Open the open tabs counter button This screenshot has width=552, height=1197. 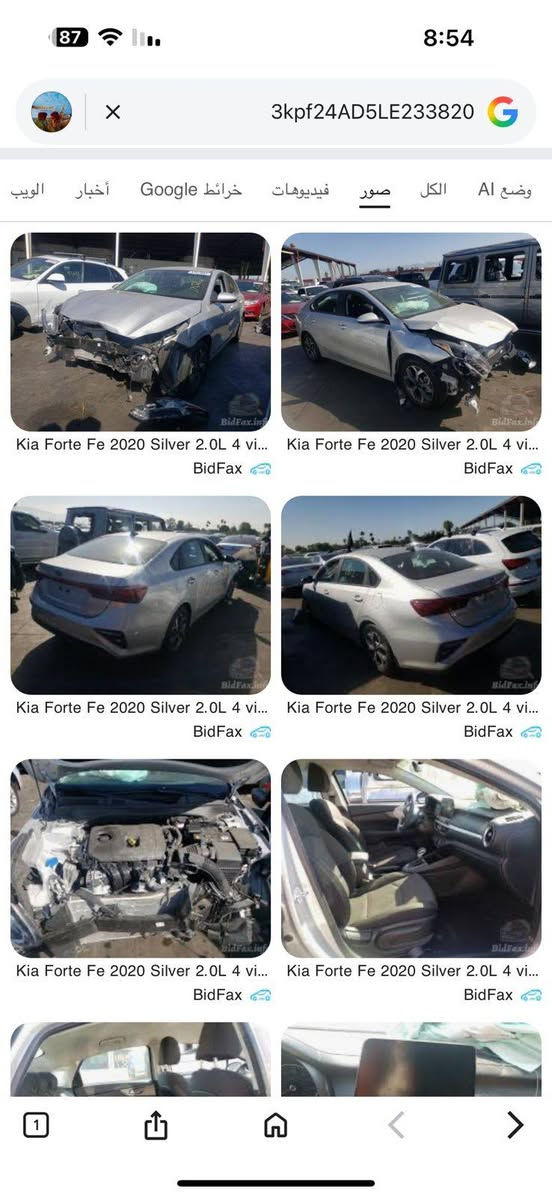tap(36, 1124)
